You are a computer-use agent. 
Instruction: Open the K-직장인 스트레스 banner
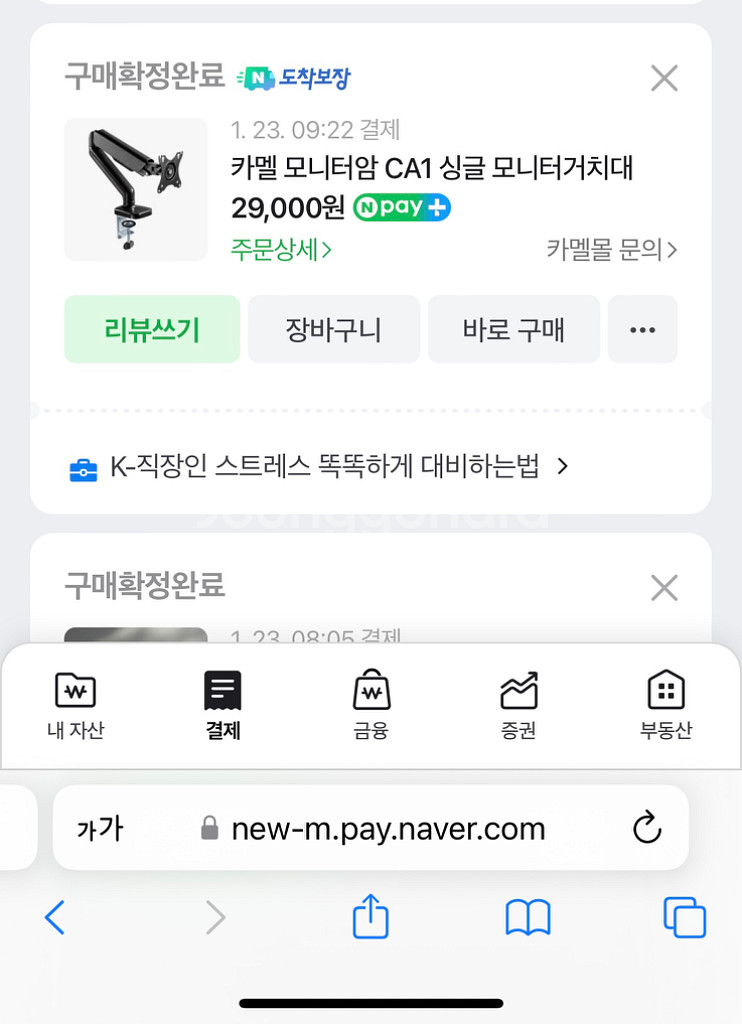point(320,466)
